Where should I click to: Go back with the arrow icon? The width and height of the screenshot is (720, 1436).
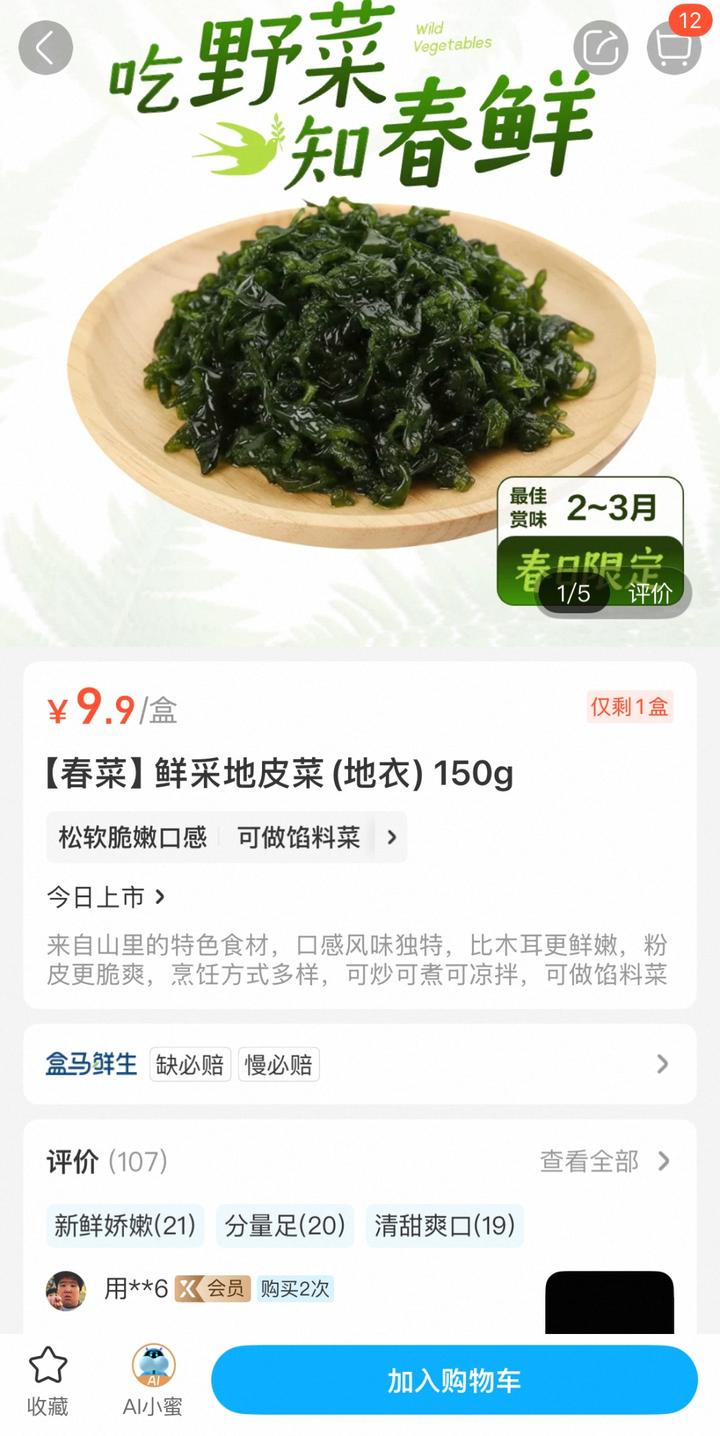[x=46, y=47]
